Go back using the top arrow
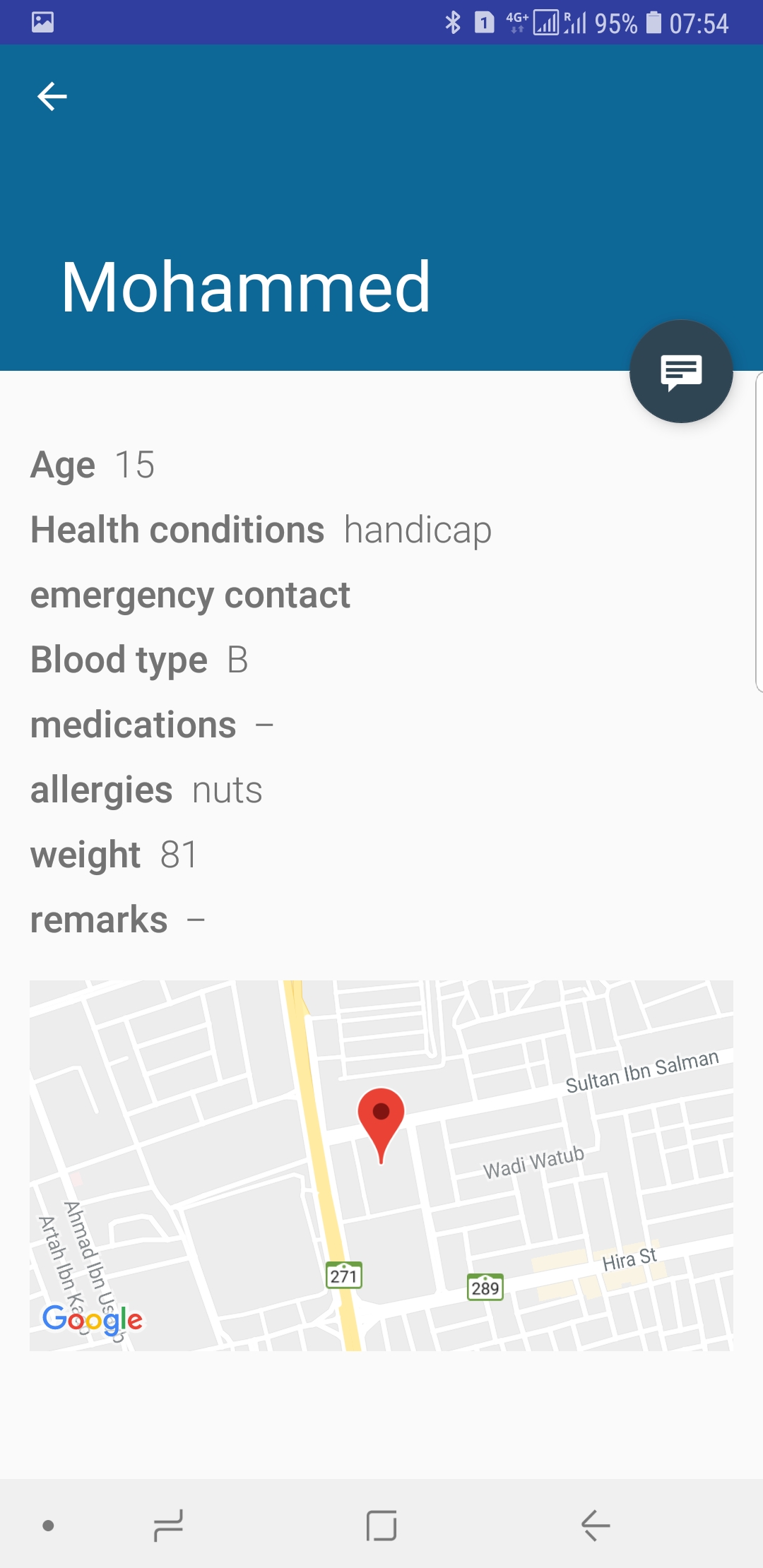 coord(52,97)
